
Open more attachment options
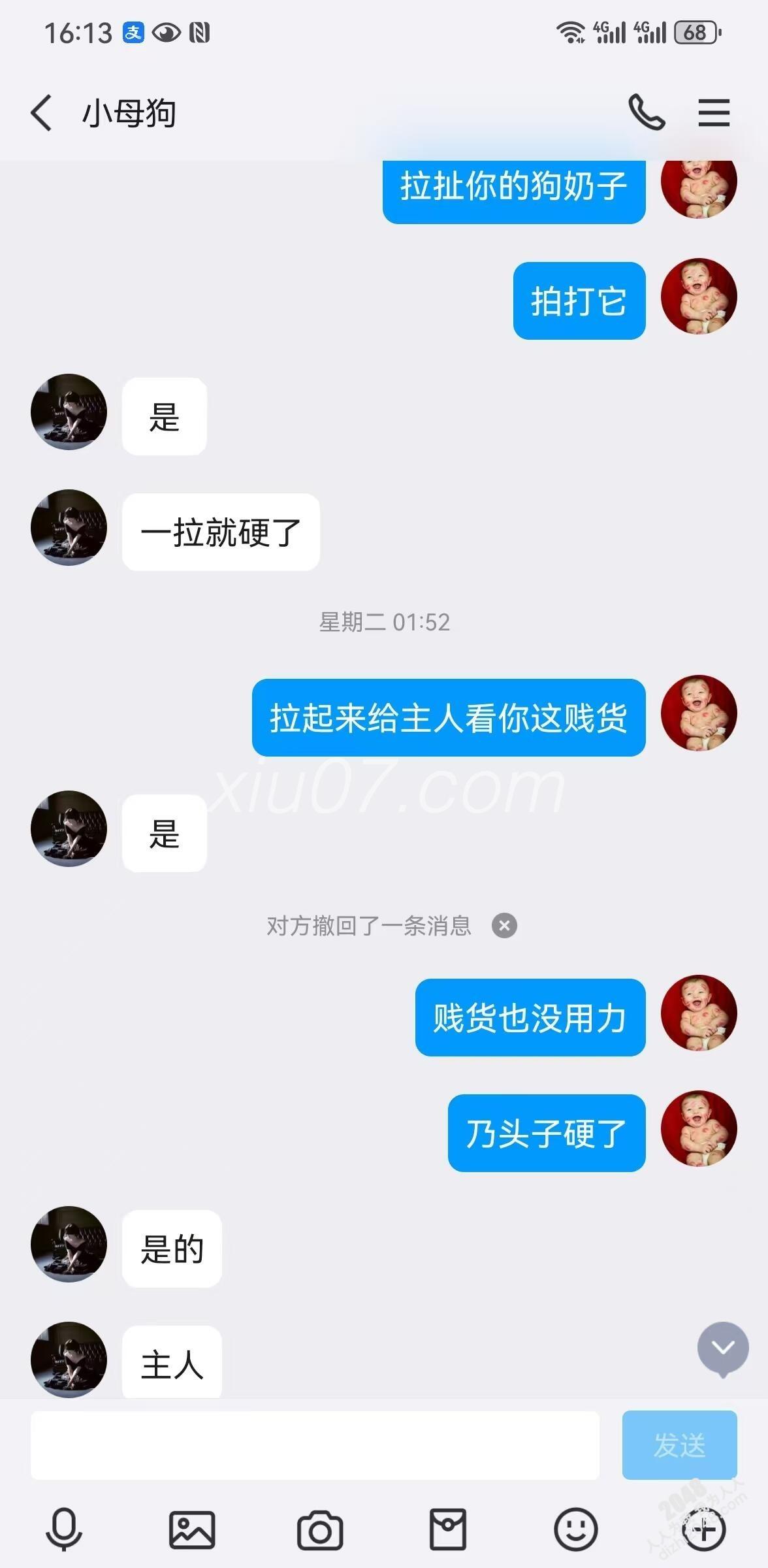tap(703, 1529)
